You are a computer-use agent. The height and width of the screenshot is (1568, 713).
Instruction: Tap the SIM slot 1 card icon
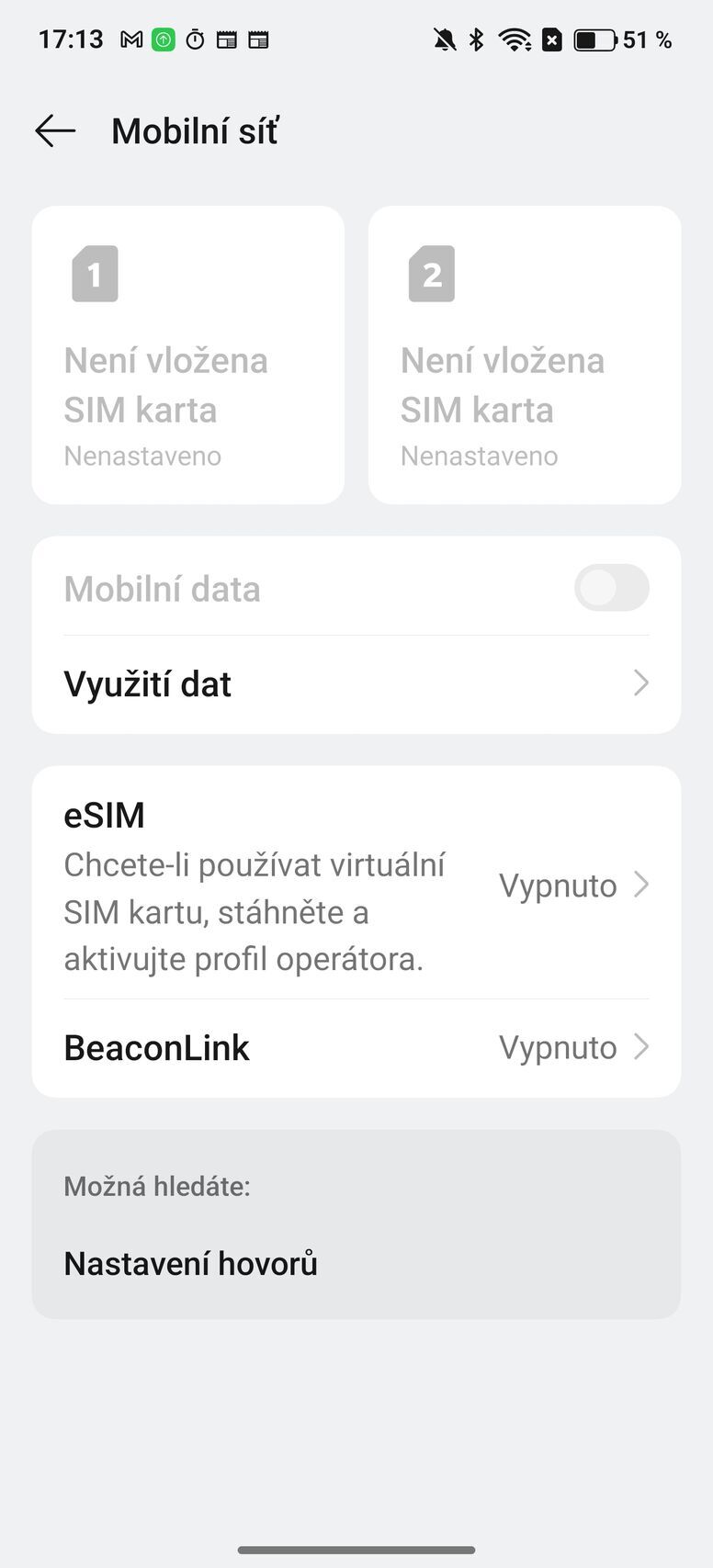[x=96, y=273]
